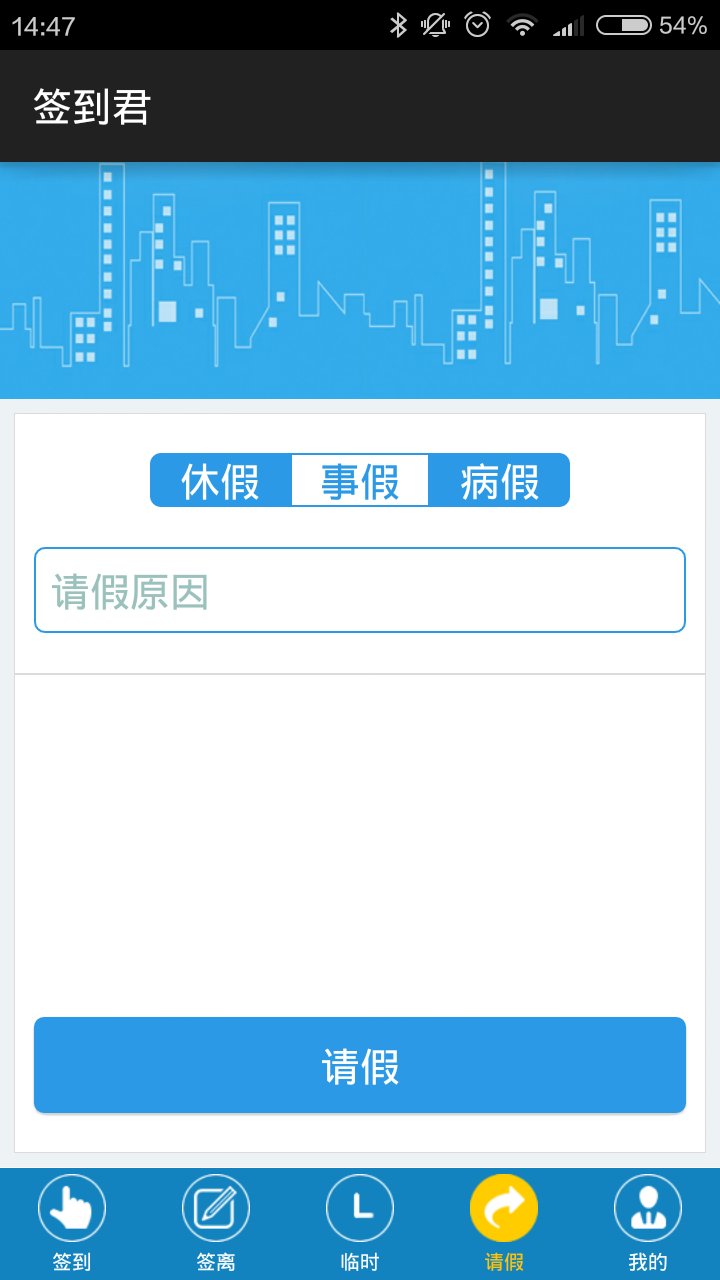This screenshot has width=720, height=1280.
Task: Open the 我的 profile tab
Action: click(648, 1223)
